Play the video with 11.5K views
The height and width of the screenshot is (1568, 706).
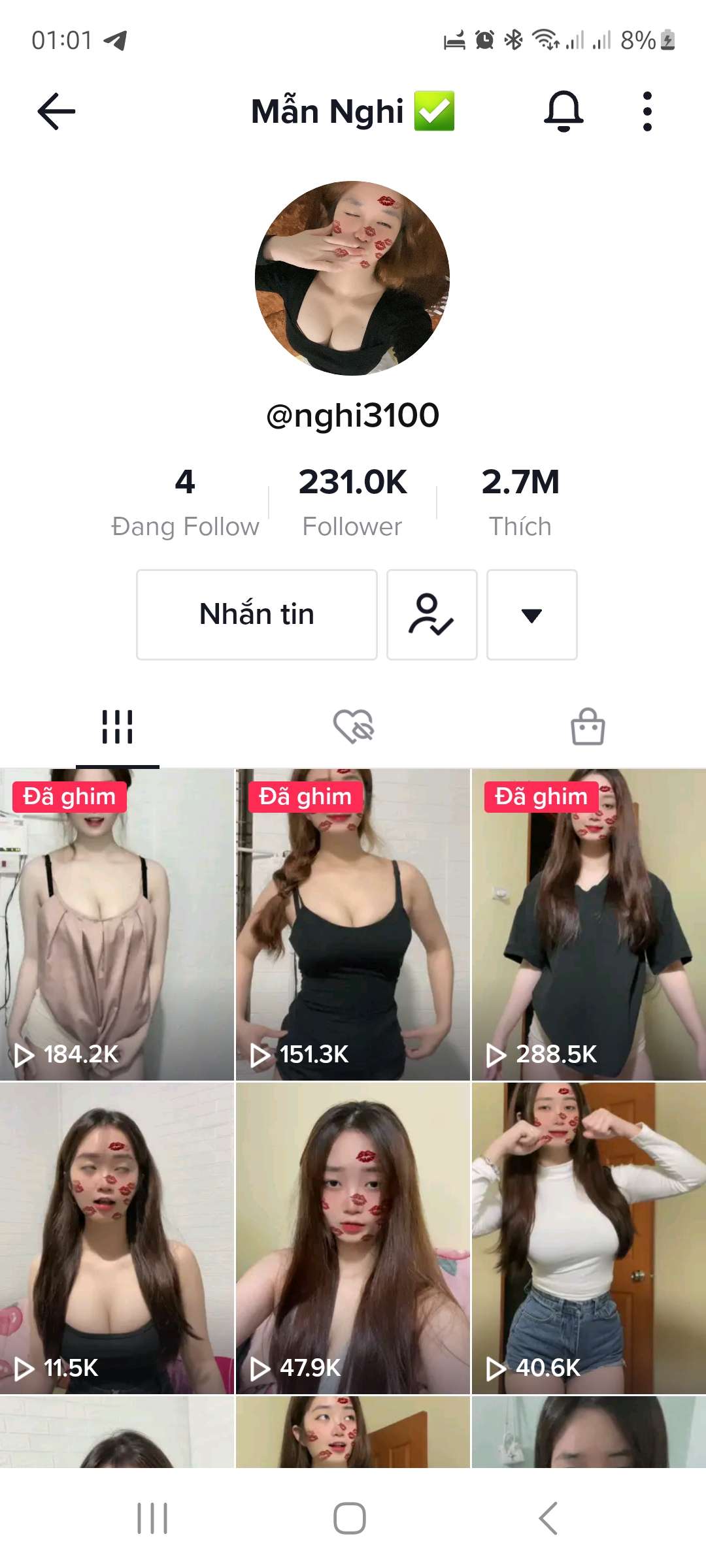[x=117, y=1238]
